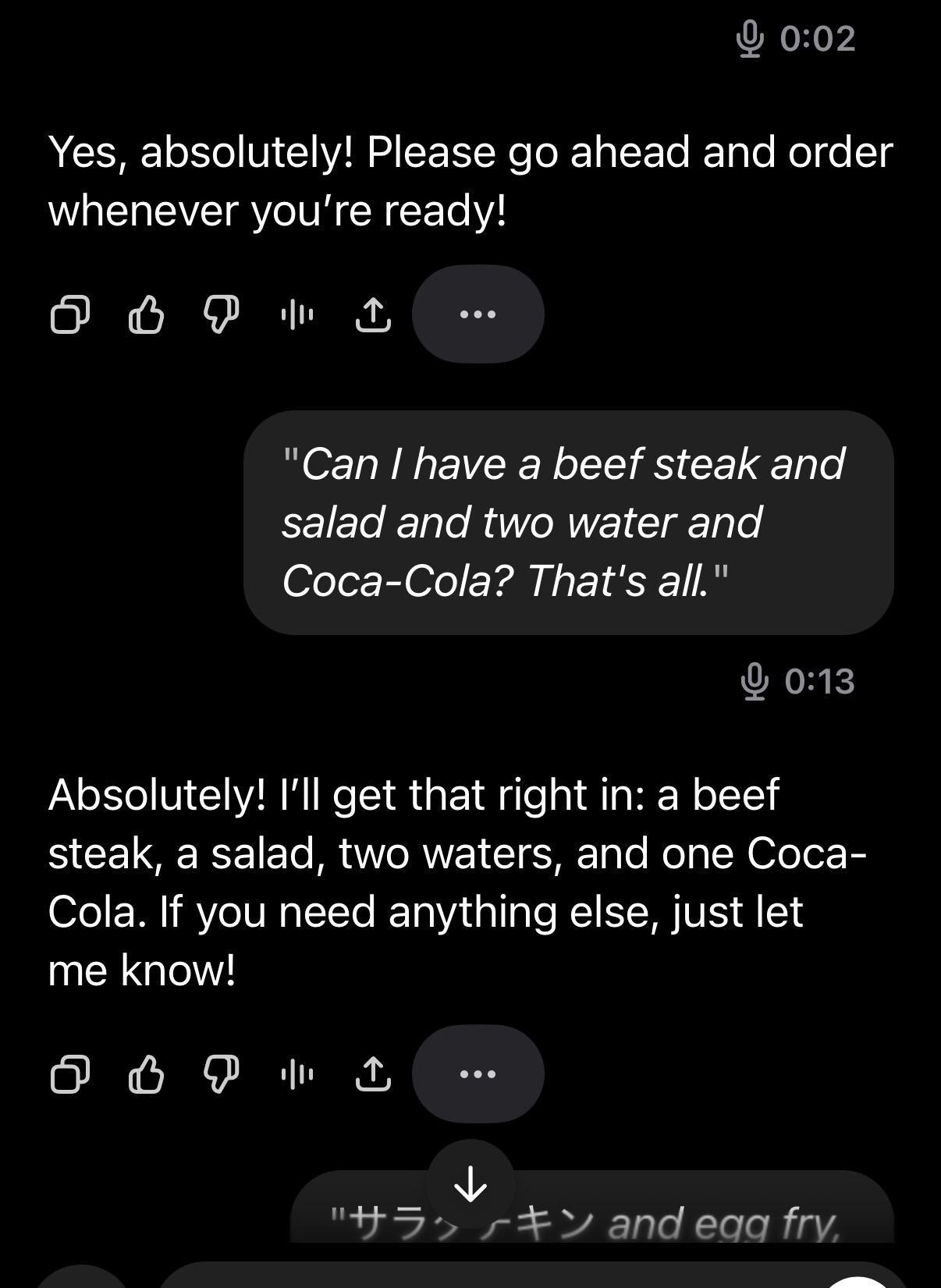Play audio of the beef steak order reply

point(297,1074)
